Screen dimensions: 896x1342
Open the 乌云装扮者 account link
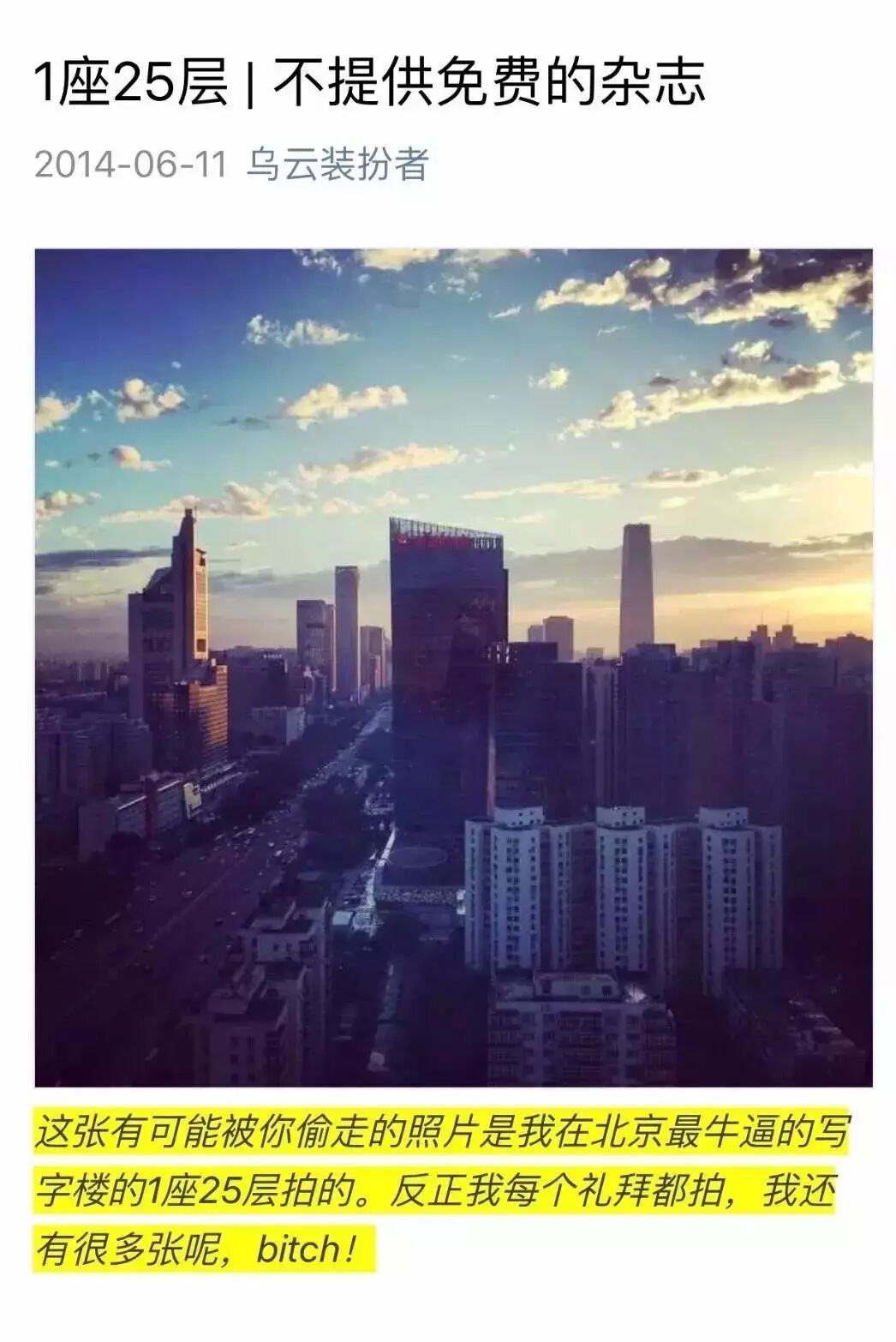(337, 164)
